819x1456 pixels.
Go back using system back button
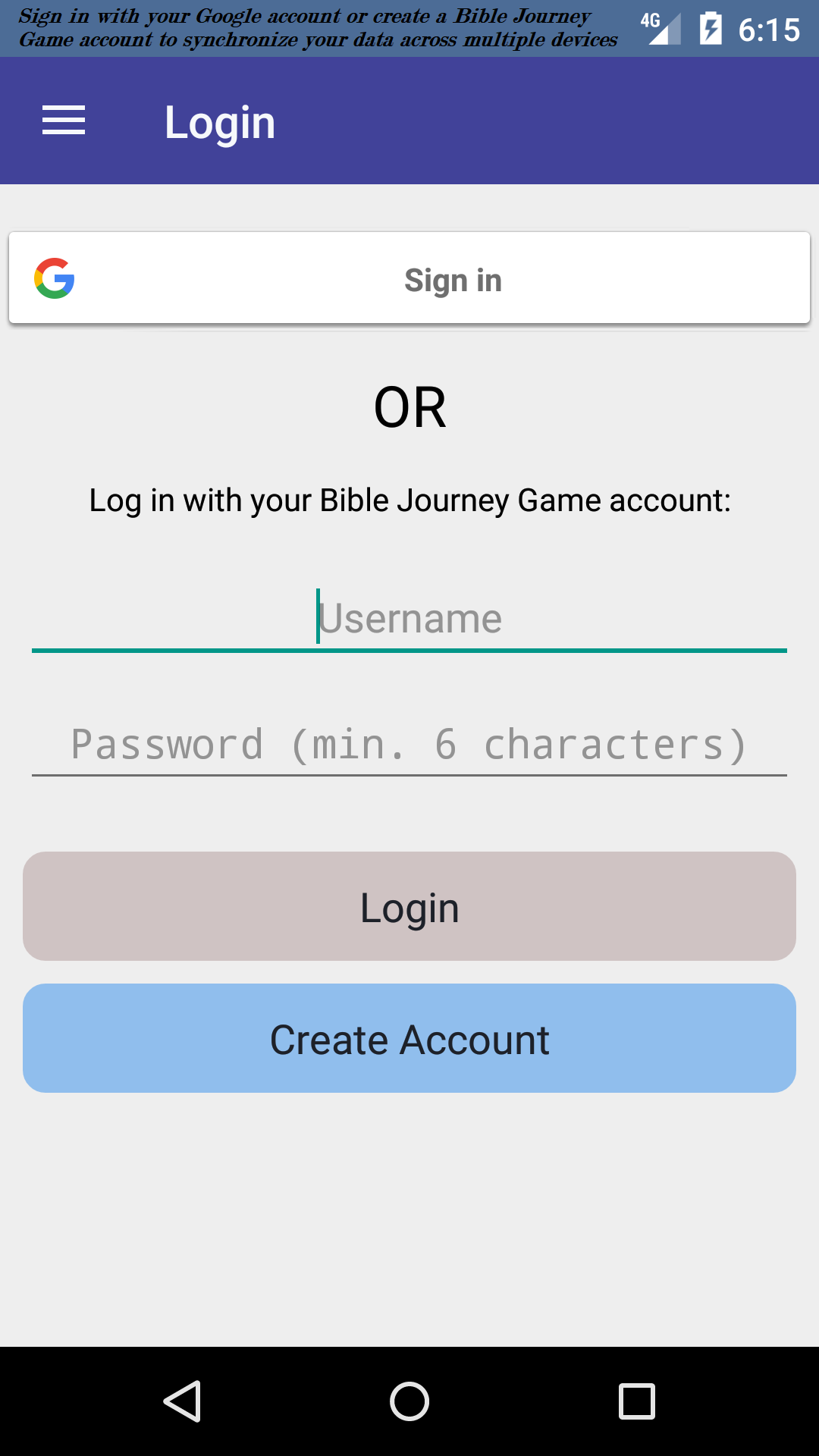pos(182,1401)
